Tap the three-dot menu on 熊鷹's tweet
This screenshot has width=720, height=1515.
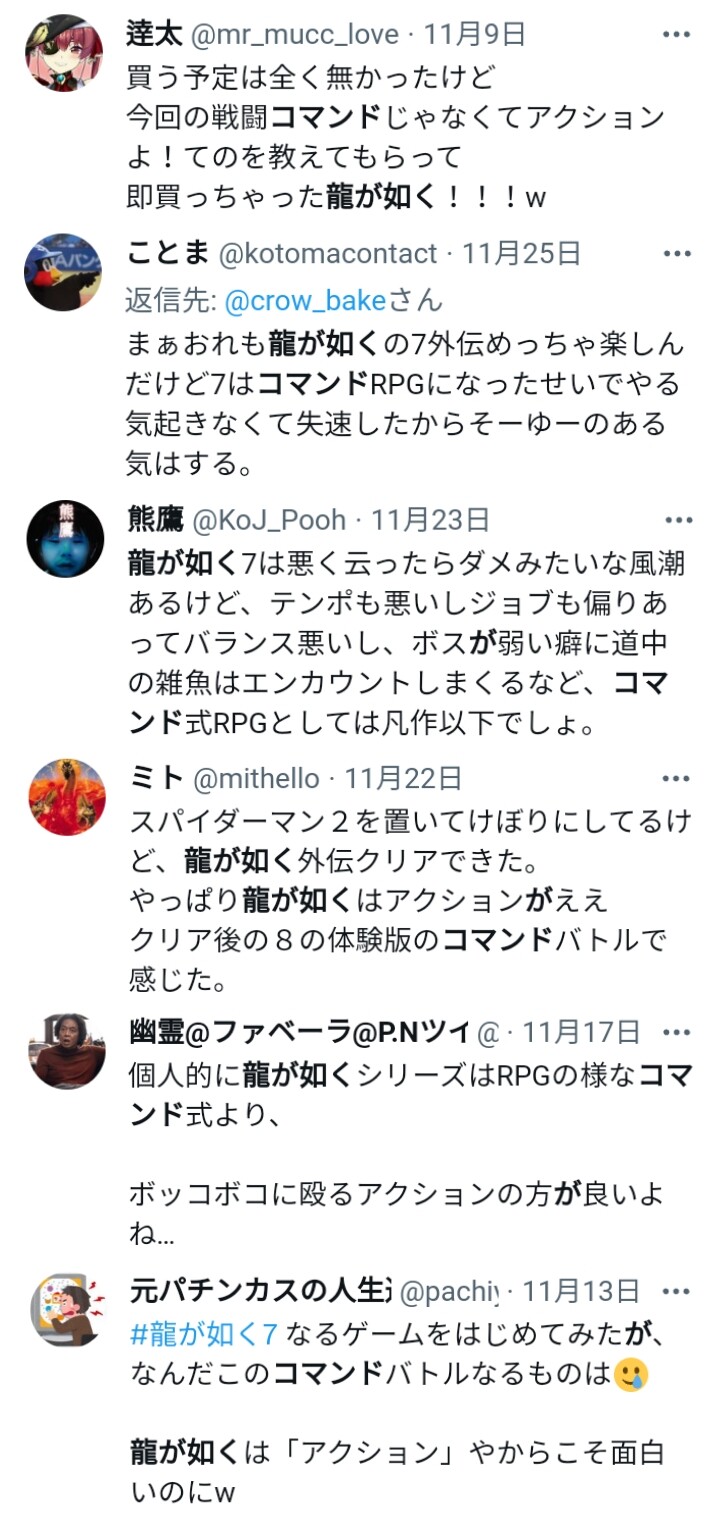click(677, 520)
